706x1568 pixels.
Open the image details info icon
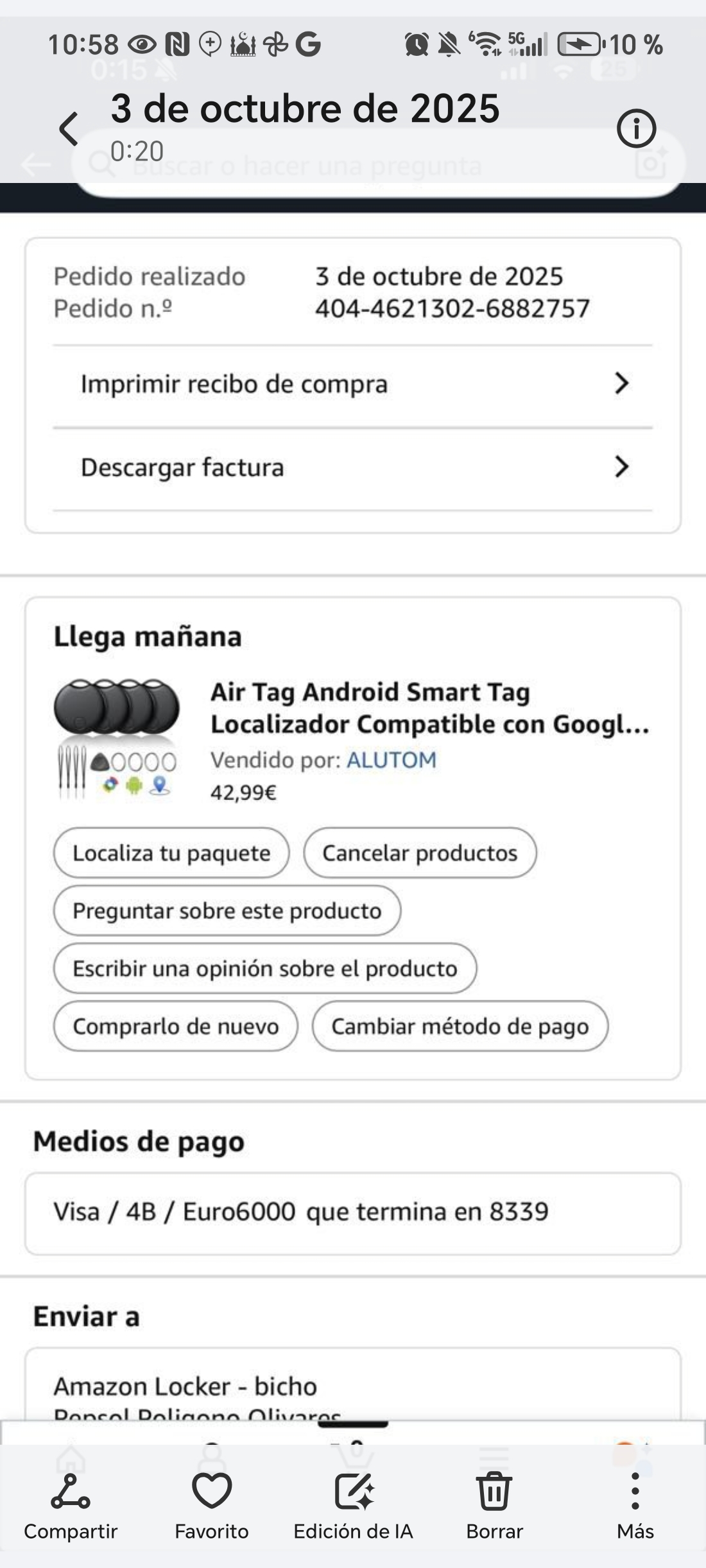point(636,128)
